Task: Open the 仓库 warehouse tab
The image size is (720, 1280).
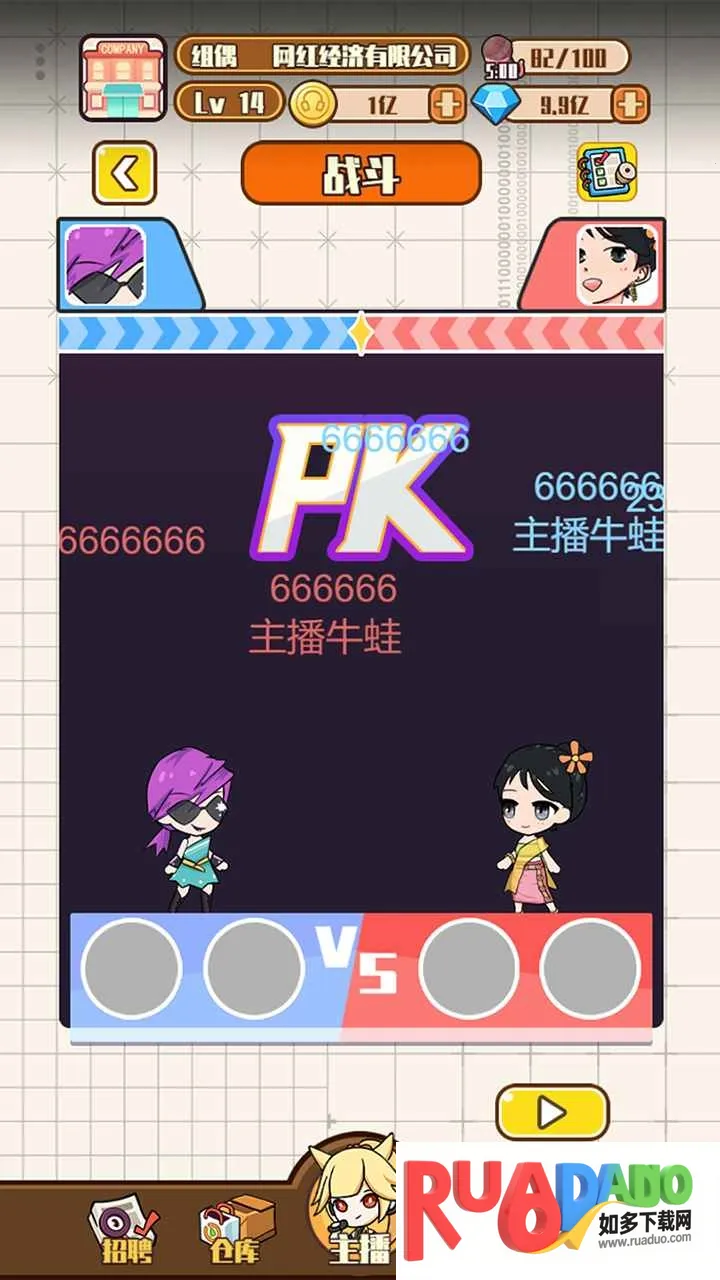Action: click(x=237, y=1232)
